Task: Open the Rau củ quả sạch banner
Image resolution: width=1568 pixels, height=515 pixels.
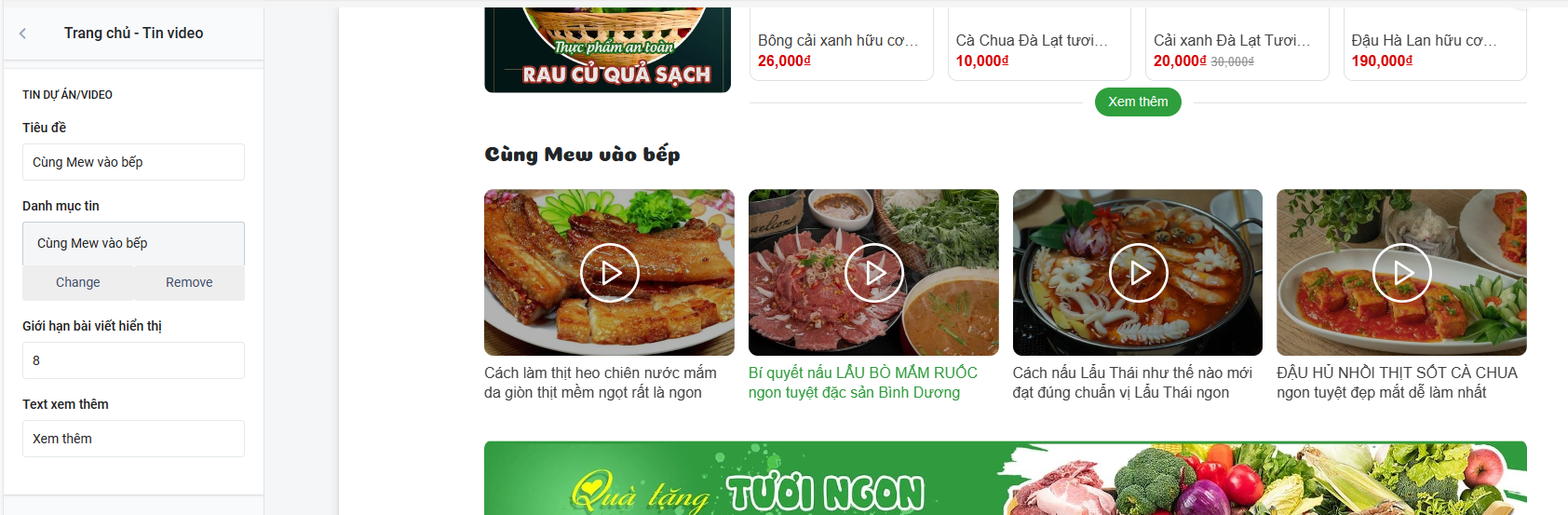Action: (x=607, y=50)
